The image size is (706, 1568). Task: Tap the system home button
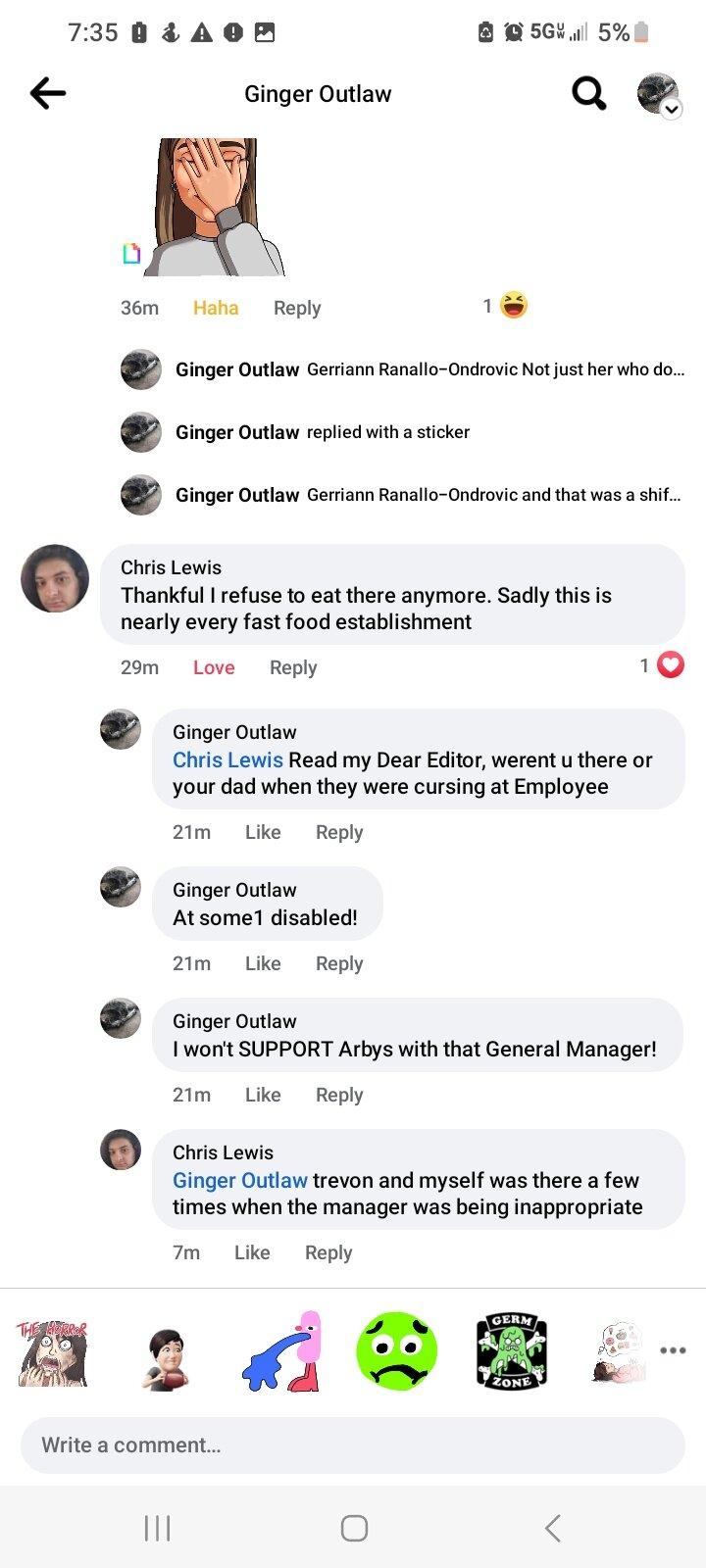click(354, 1528)
